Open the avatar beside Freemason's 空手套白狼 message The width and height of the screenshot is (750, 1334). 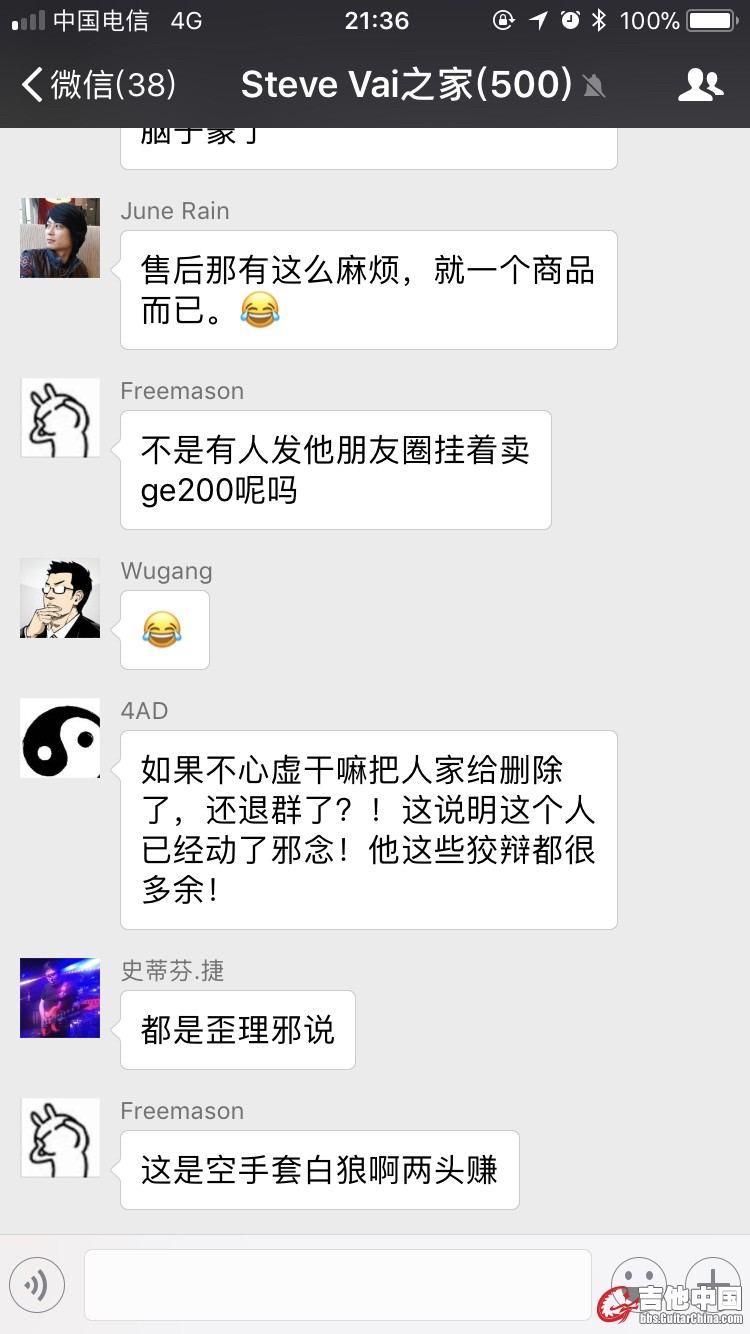pos(60,1138)
